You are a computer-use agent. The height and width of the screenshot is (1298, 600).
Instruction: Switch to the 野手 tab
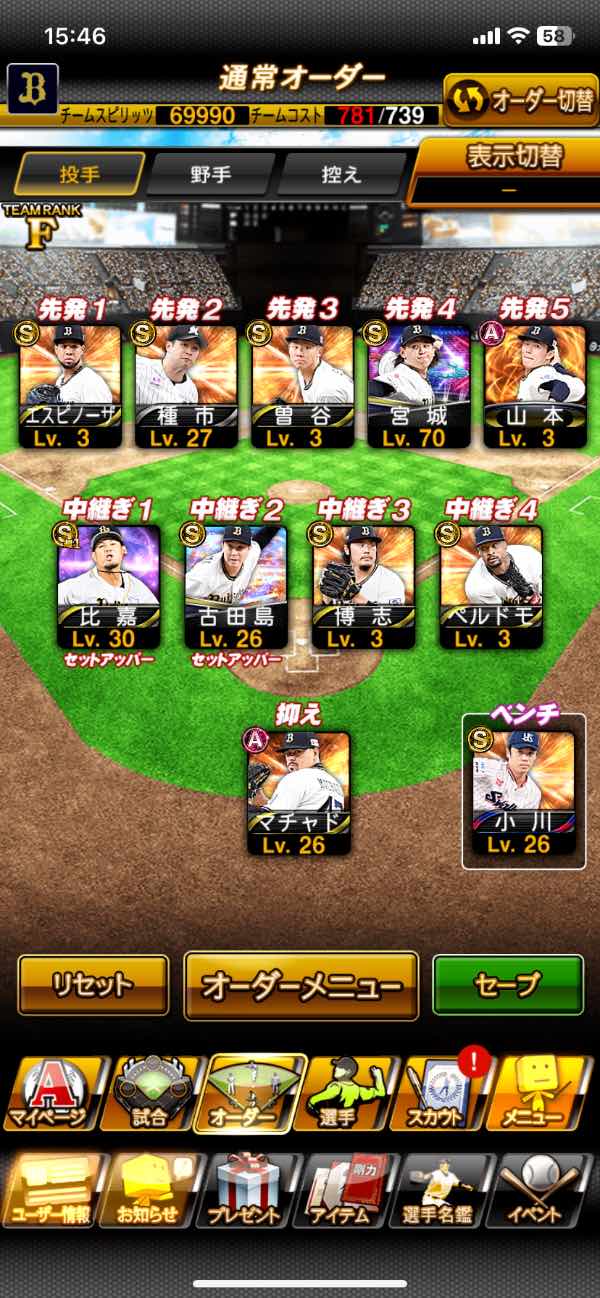[211, 173]
